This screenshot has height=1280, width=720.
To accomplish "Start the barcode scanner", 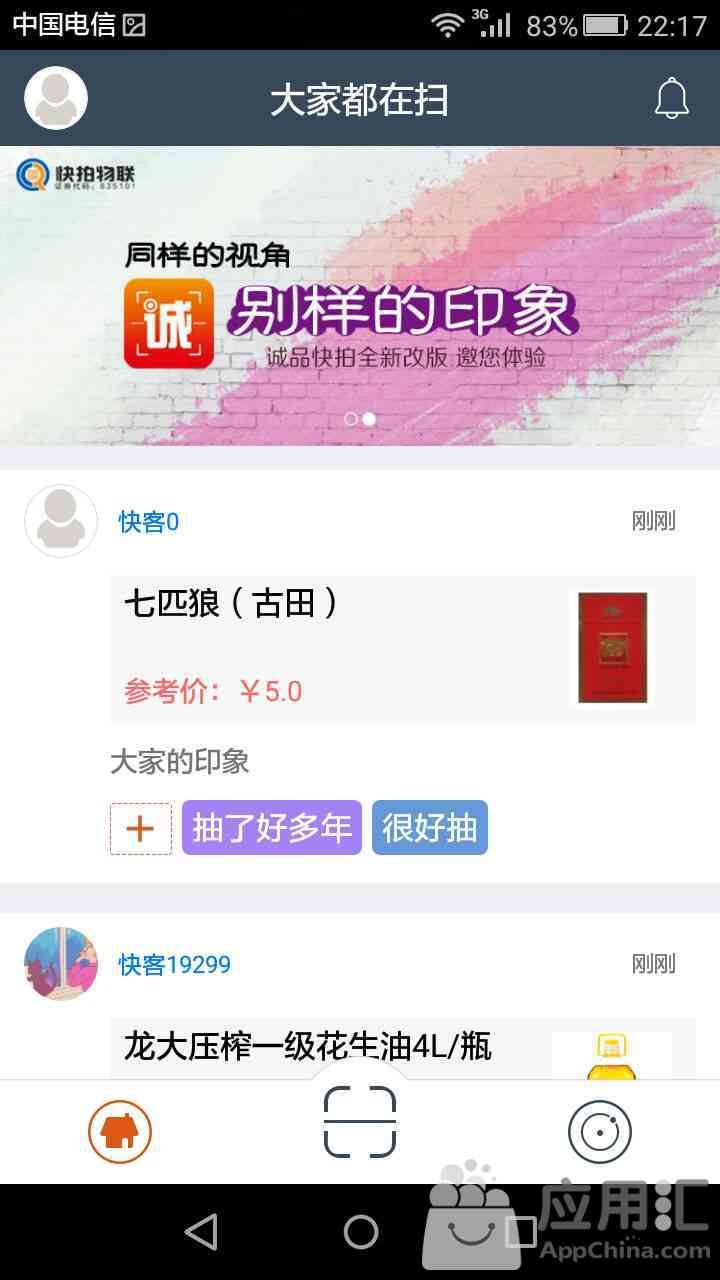I will 360,1122.
